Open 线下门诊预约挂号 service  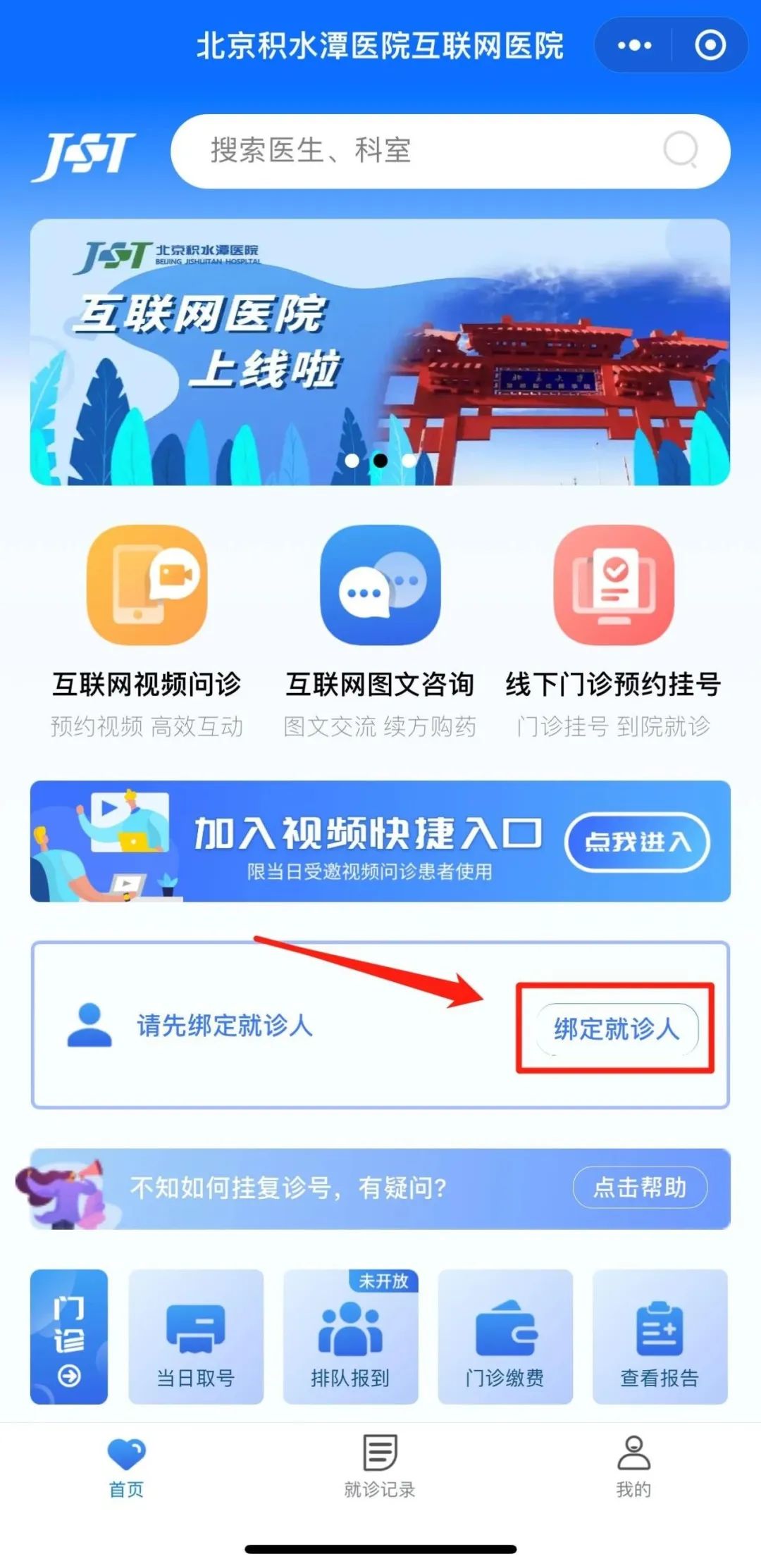613,585
